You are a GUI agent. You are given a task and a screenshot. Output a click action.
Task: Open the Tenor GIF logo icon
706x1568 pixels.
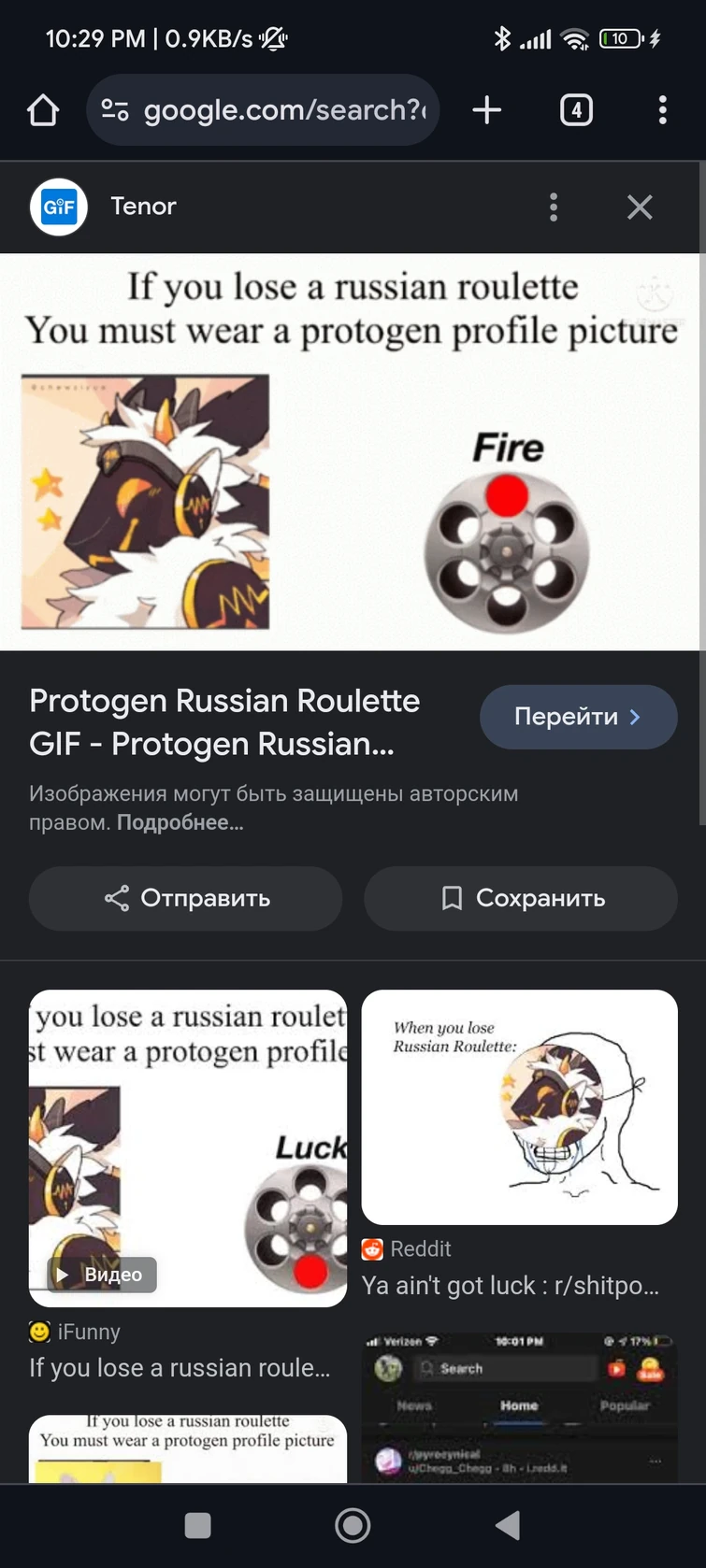pos(58,207)
